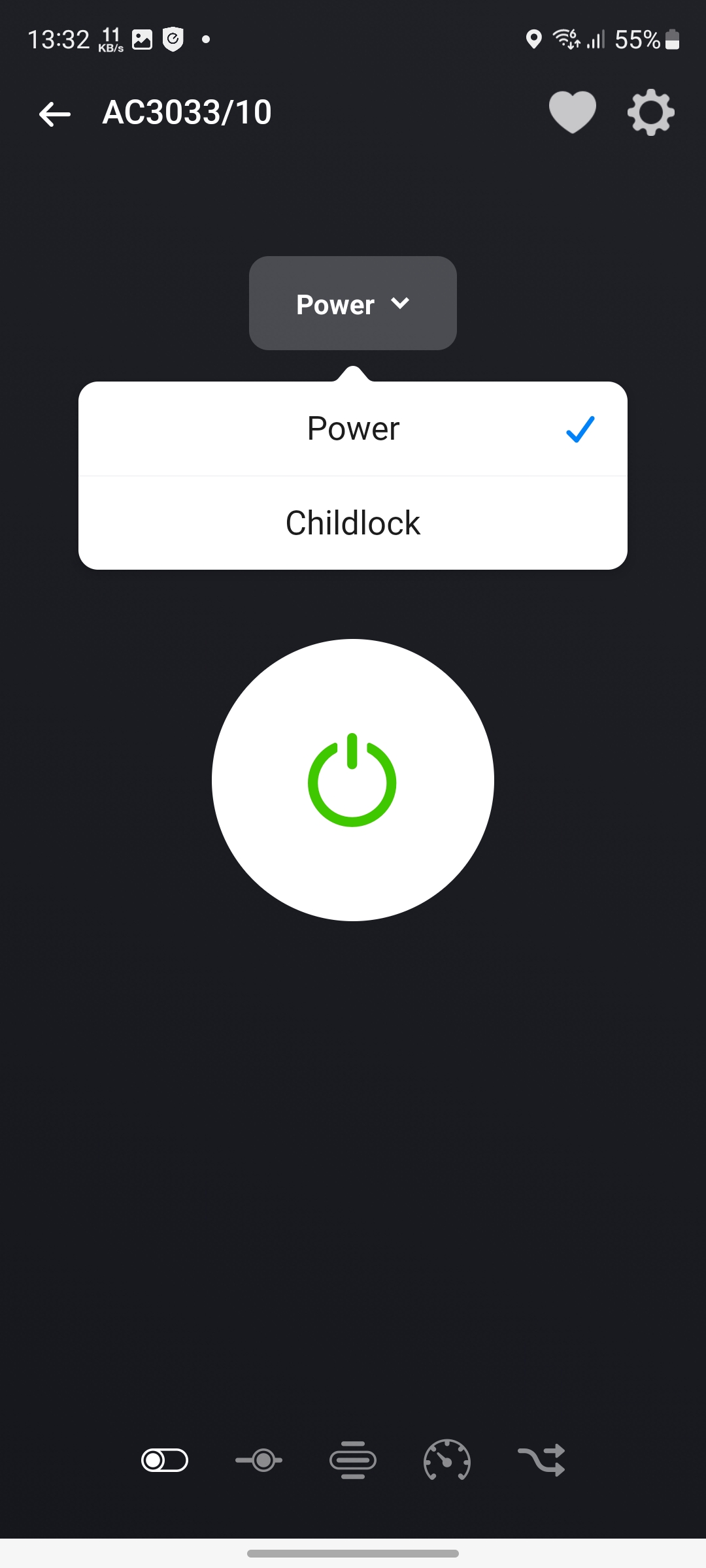Switch to the stacked lines tab

[353, 1460]
